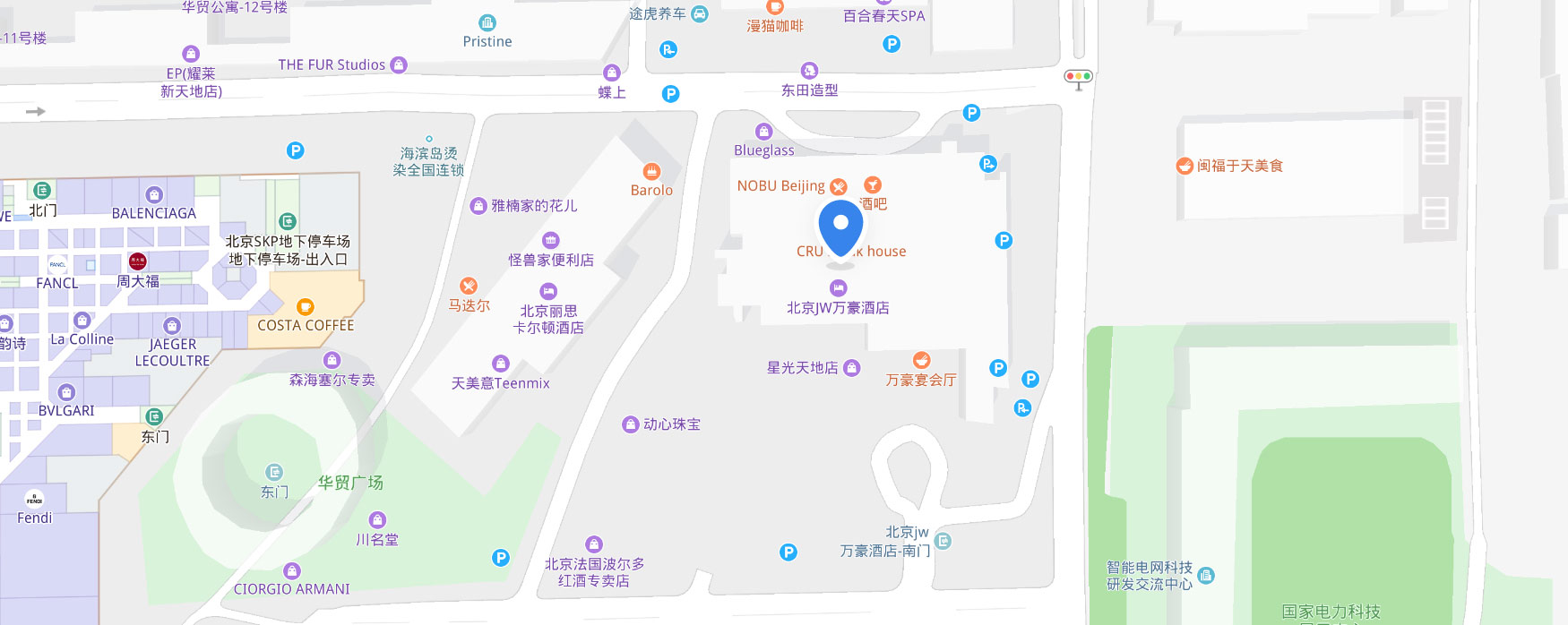Screen dimensions: 1568x625
Task: Tap the Barolo restaurant marker
Action: (651, 172)
